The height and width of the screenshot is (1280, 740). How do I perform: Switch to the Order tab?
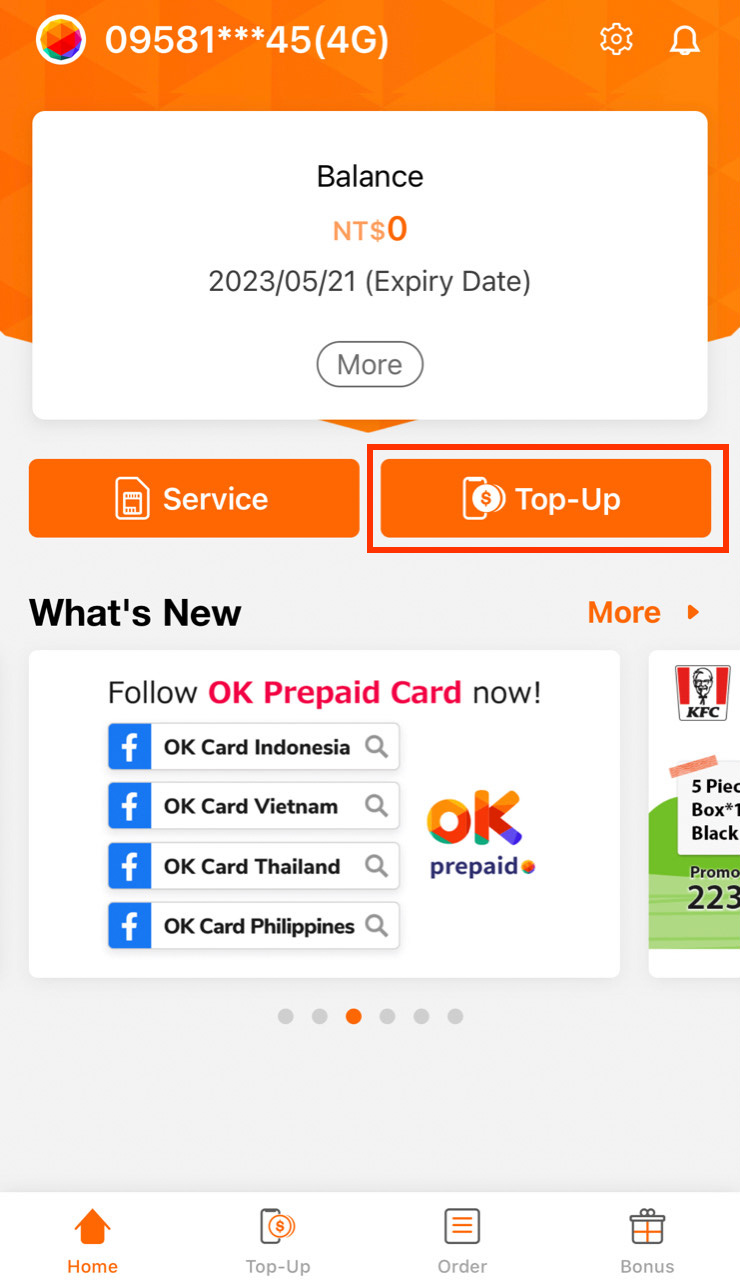[462, 1239]
